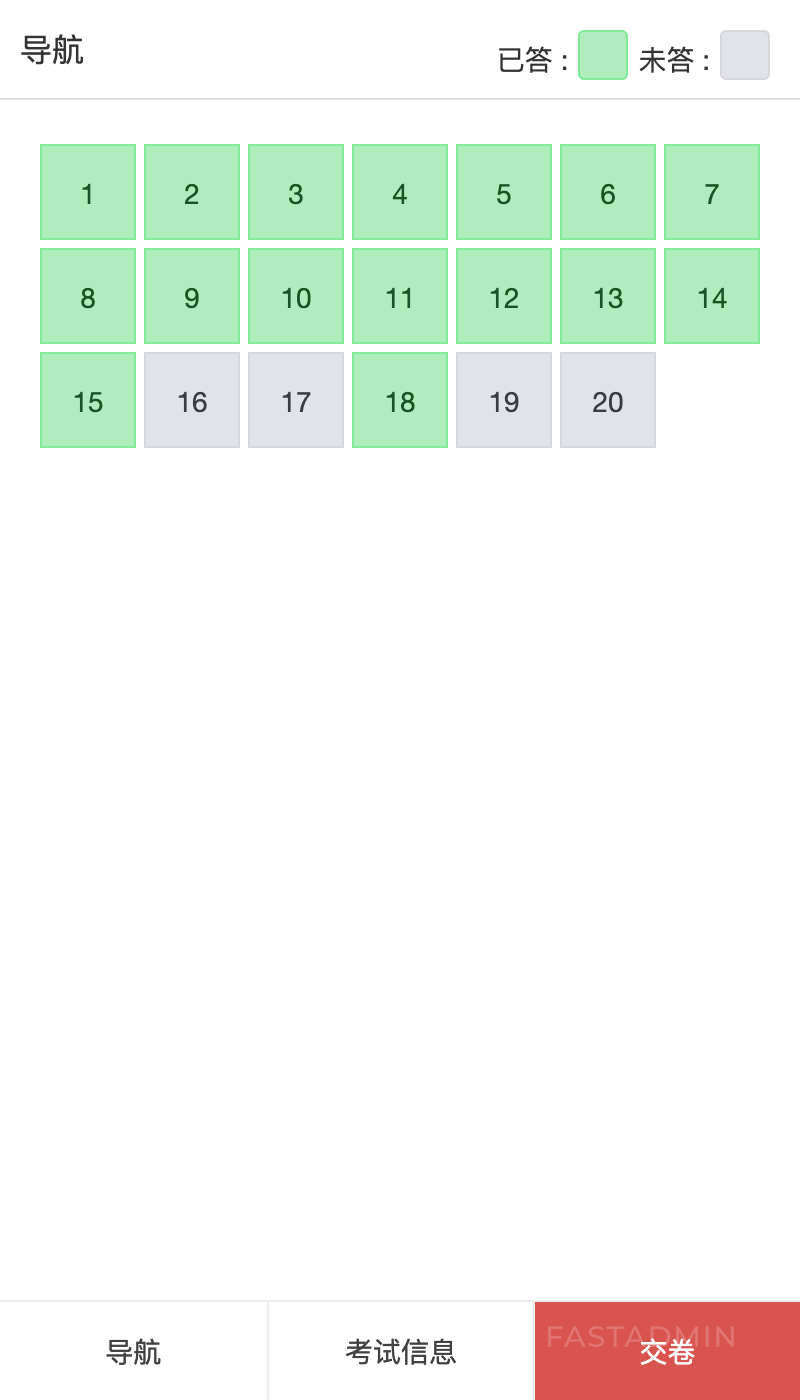Go to question 2
The width and height of the screenshot is (800, 1400).
point(192,192)
